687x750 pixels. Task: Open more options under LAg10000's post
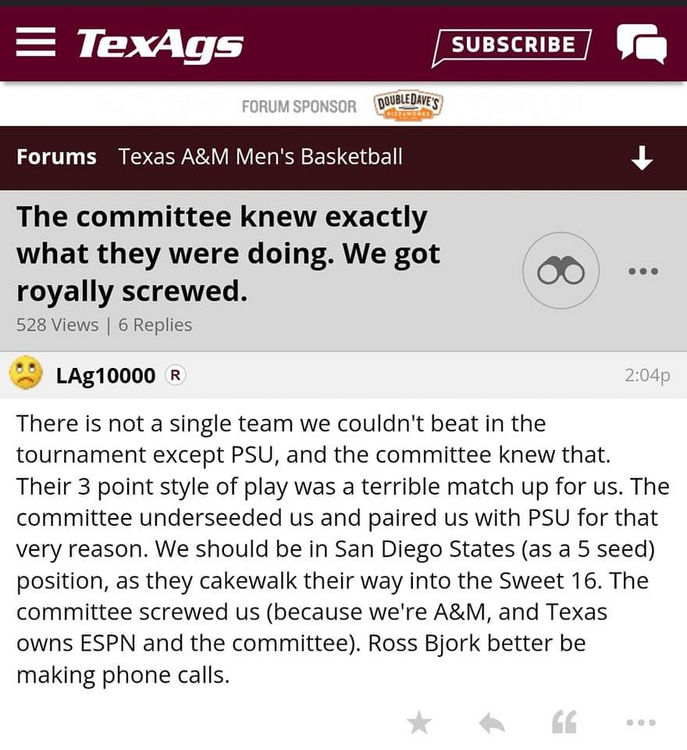click(x=641, y=723)
